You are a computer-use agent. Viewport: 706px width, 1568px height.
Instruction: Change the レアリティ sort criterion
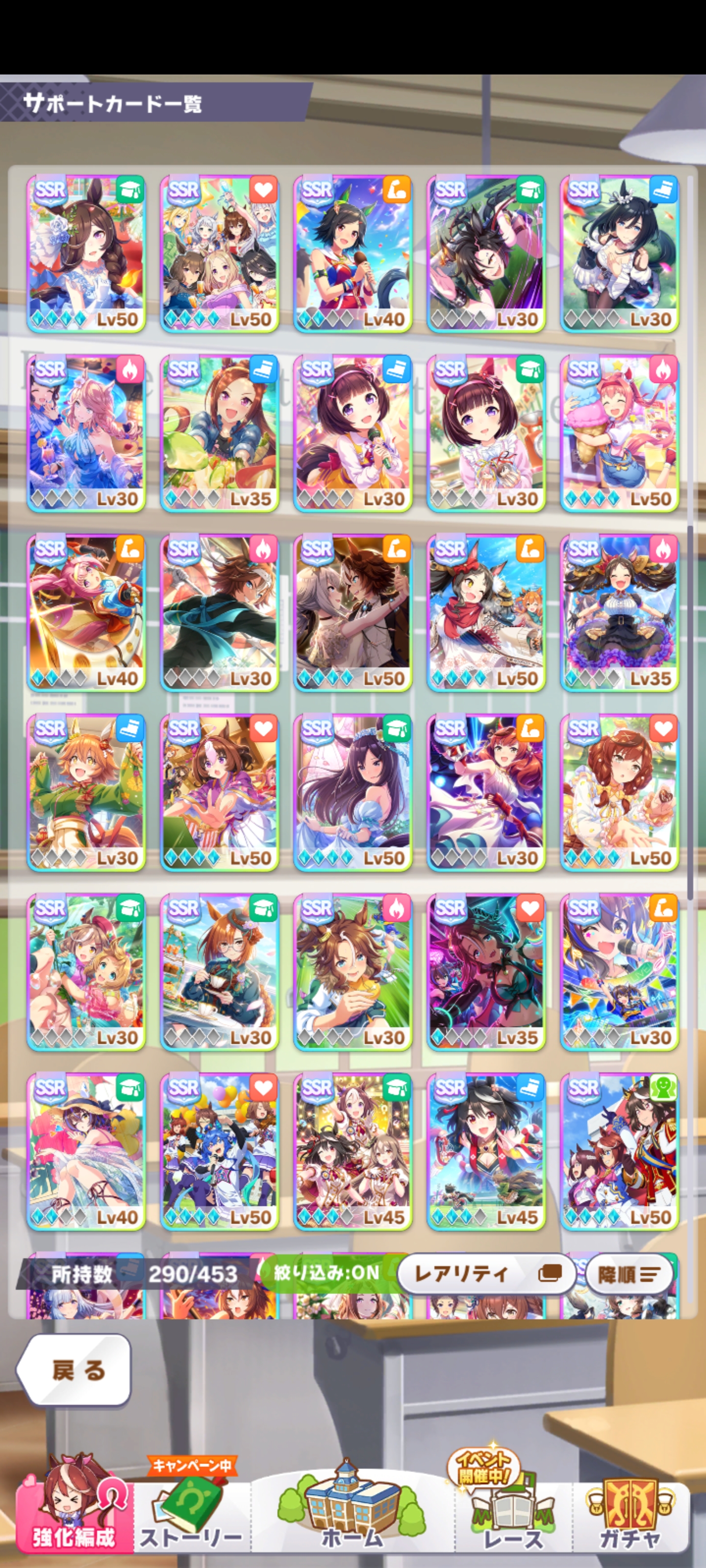click(x=485, y=1273)
